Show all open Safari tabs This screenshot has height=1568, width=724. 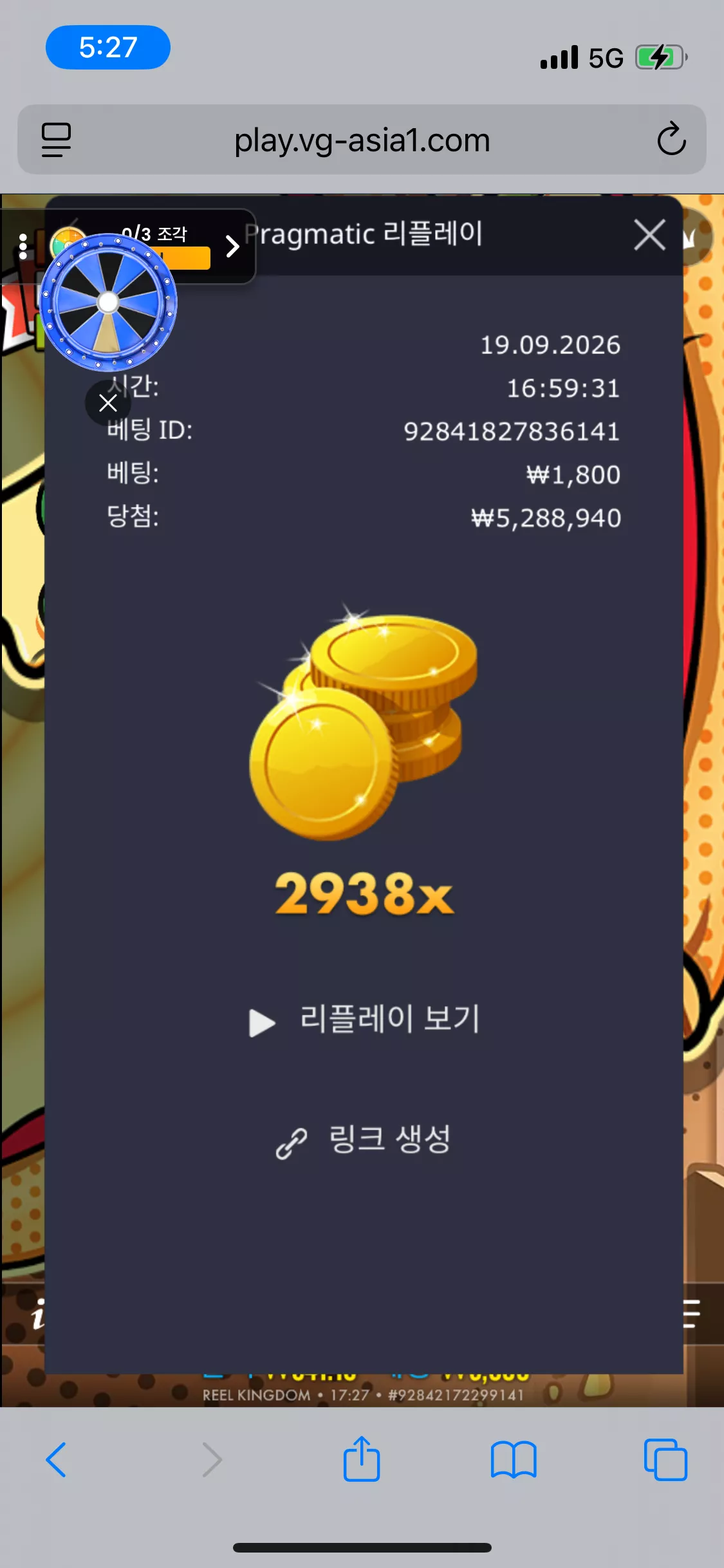pyautogui.click(x=665, y=1459)
